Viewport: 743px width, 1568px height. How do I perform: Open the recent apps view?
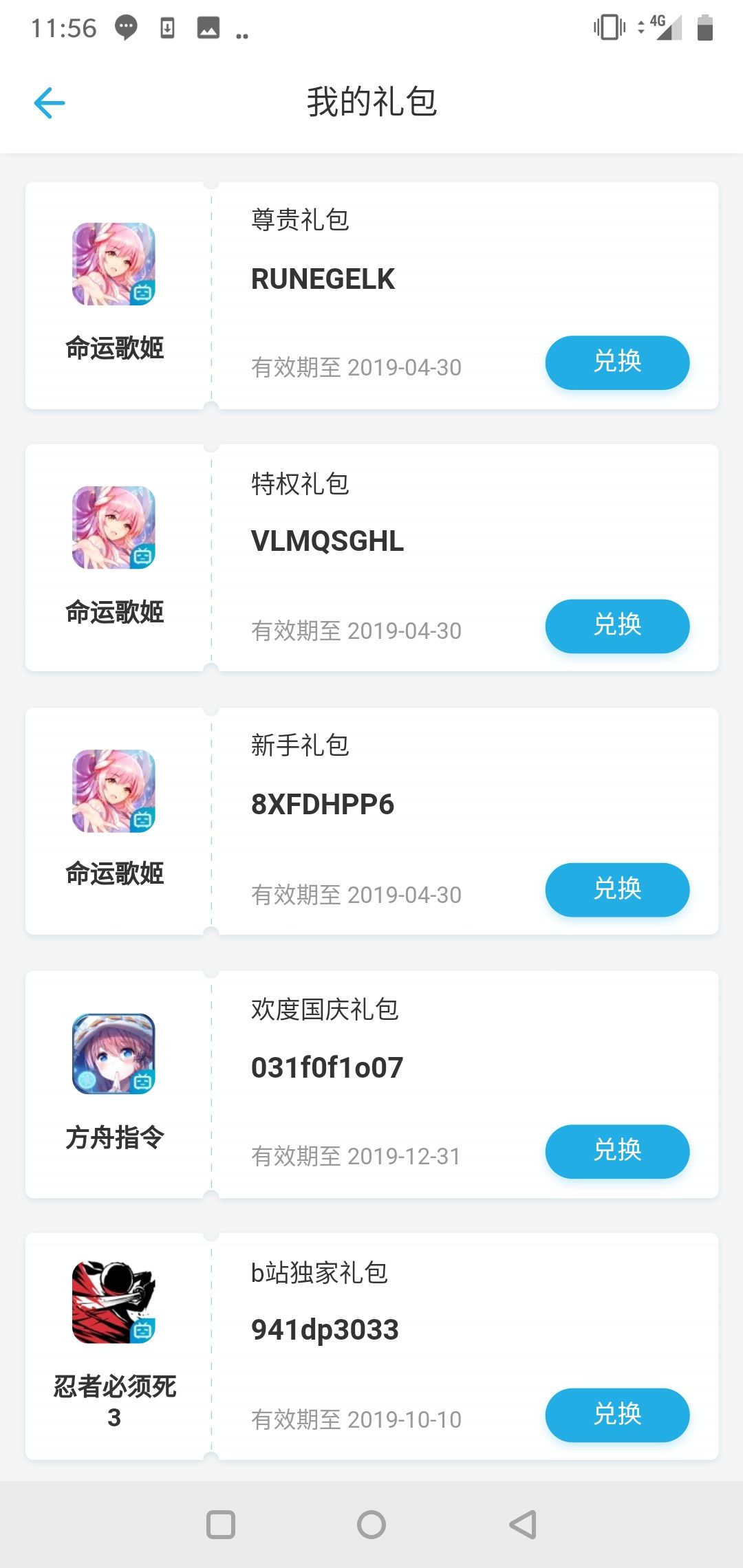point(221,1525)
